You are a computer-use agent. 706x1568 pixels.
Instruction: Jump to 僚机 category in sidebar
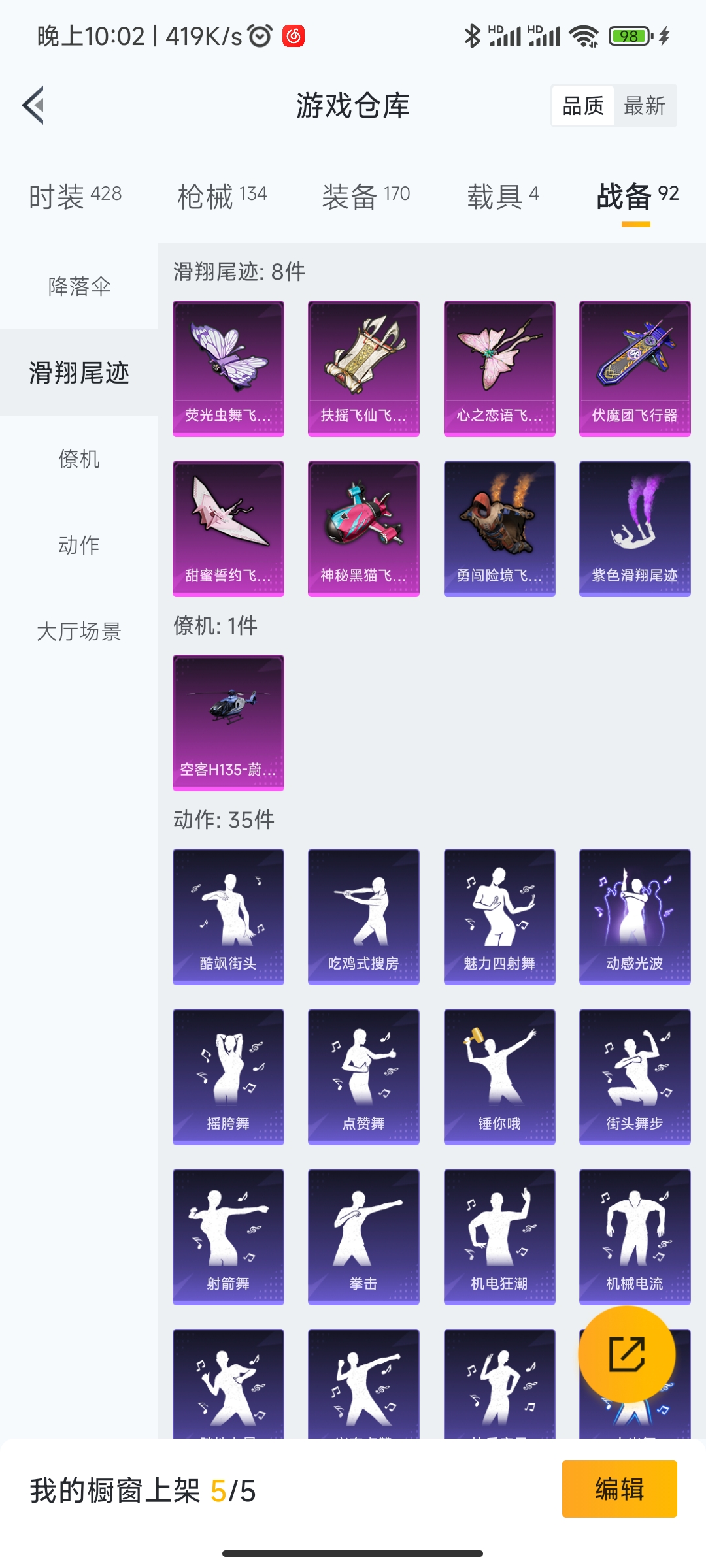[x=79, y=459]
